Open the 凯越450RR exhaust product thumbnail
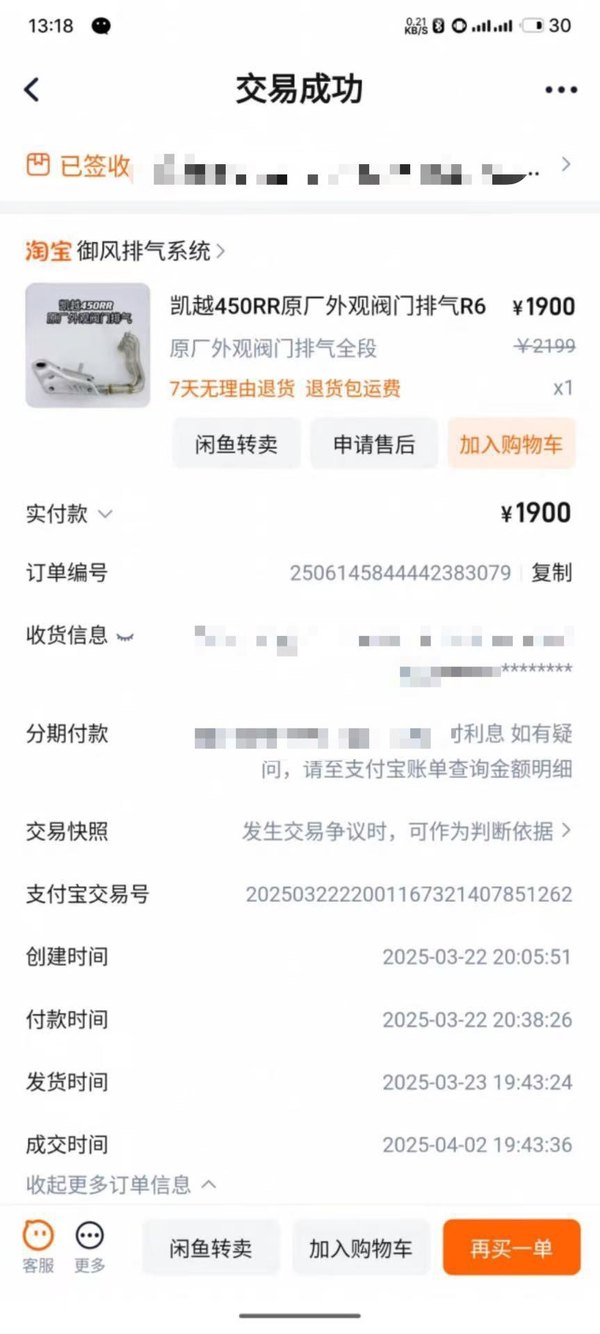 88,345
